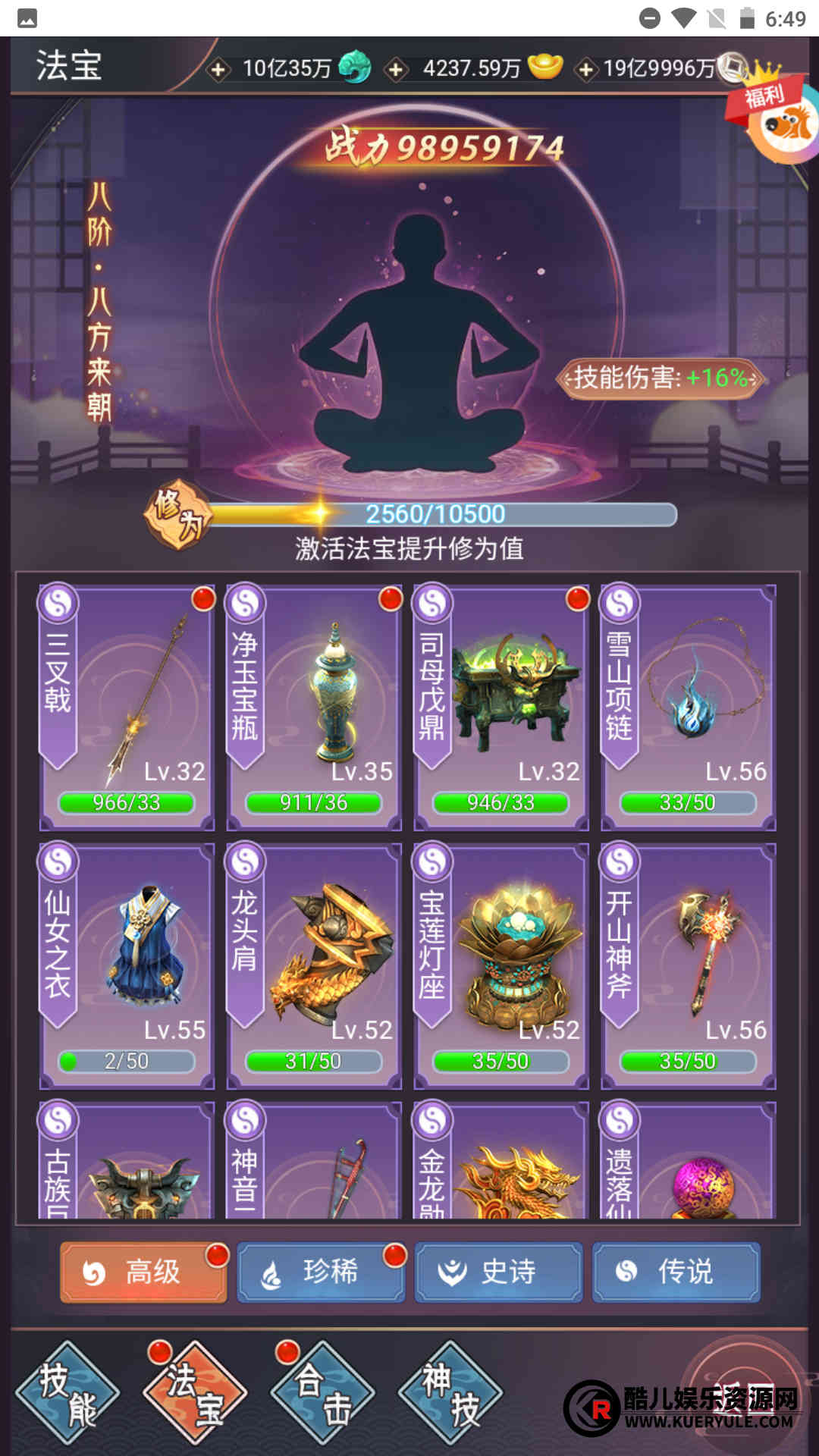
Task: Select the 开山神斧 axe card
Action: coord(688,965)
